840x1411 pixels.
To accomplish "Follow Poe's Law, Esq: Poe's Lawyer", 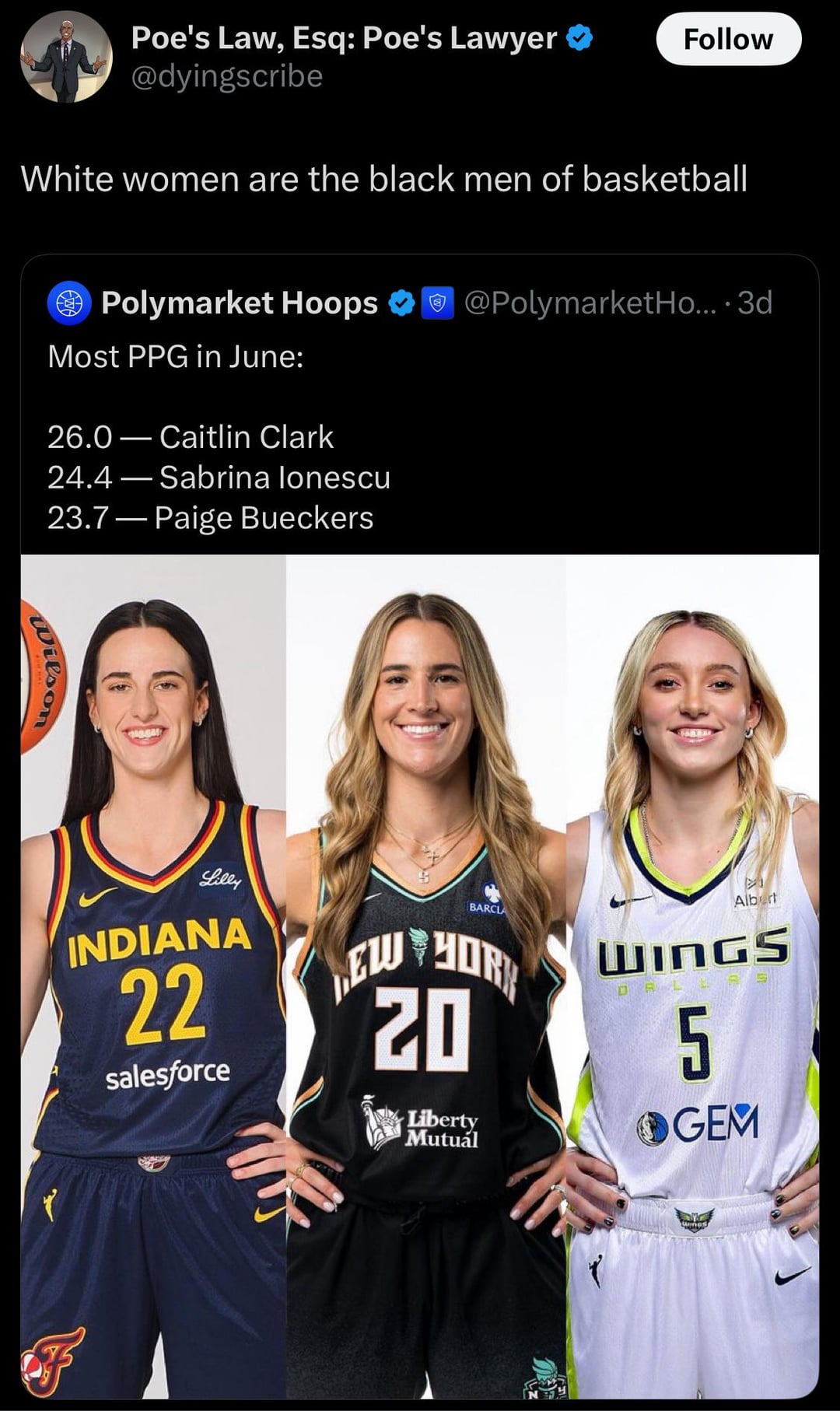I will 728,40.
